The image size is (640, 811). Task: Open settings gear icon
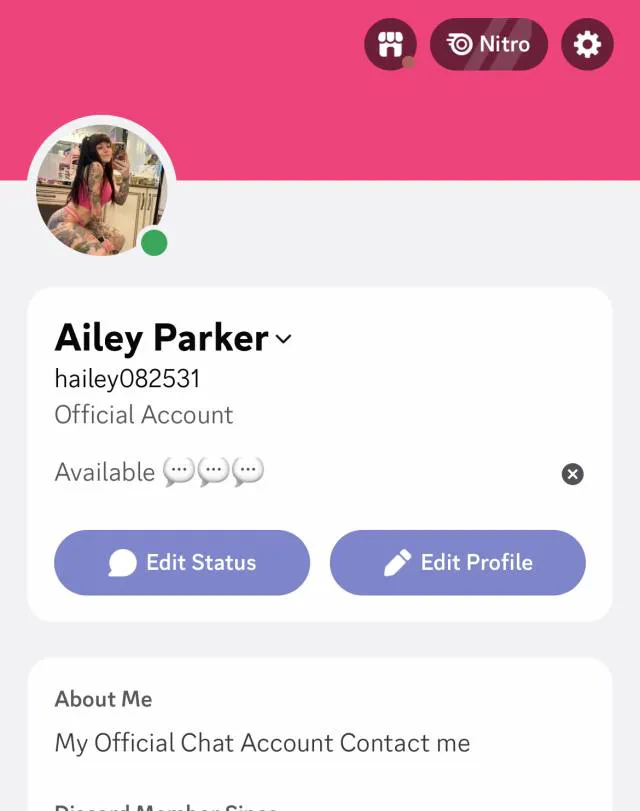(587, 45)
